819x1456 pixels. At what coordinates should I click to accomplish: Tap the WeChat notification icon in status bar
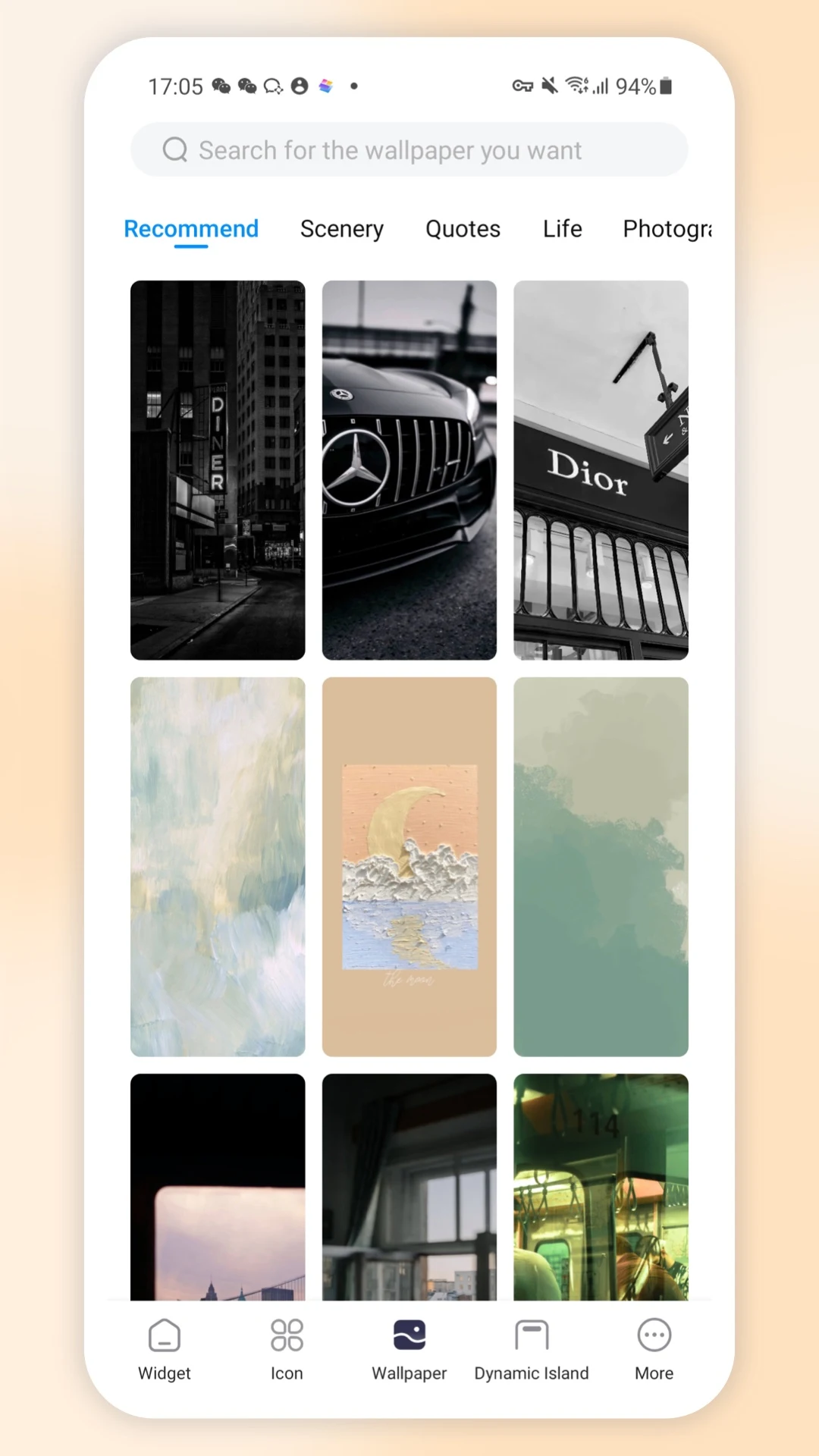(x=221, y=86)
